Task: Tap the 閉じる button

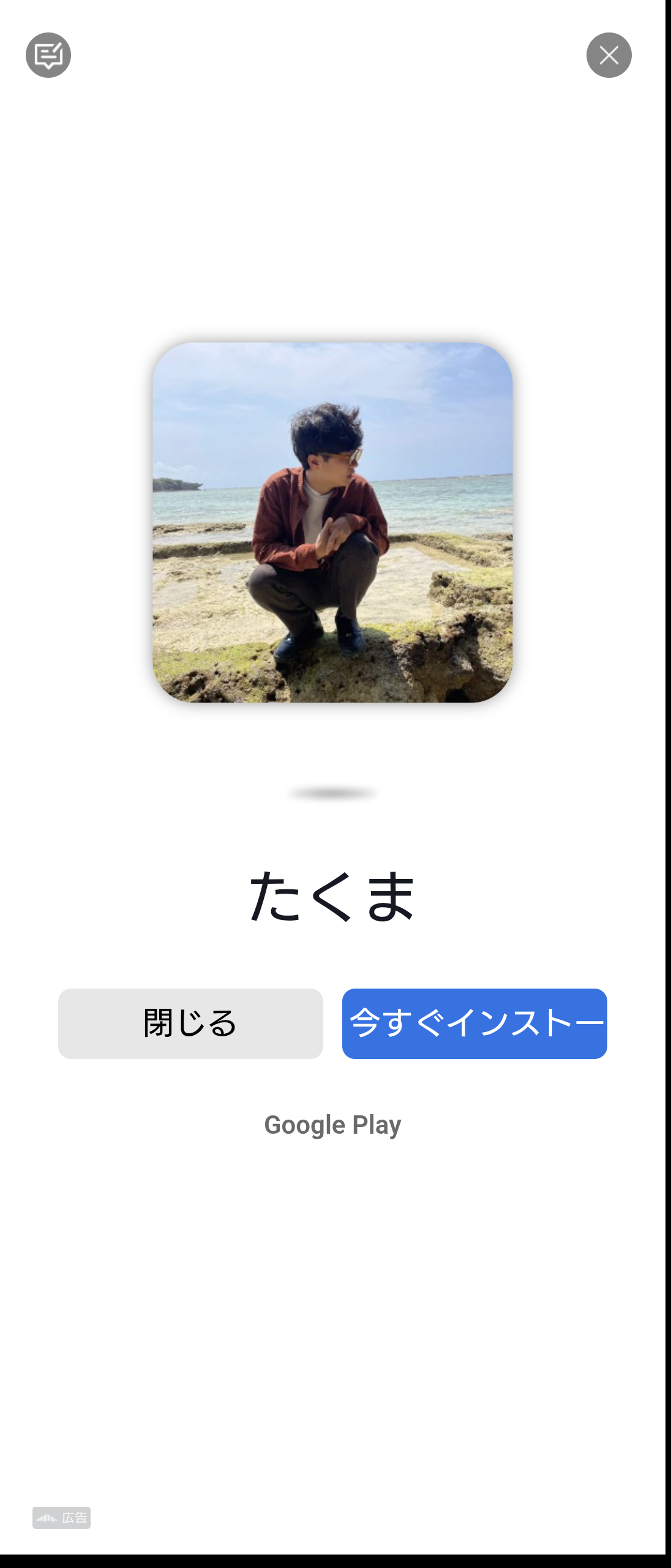Action: click(190, 1023)
